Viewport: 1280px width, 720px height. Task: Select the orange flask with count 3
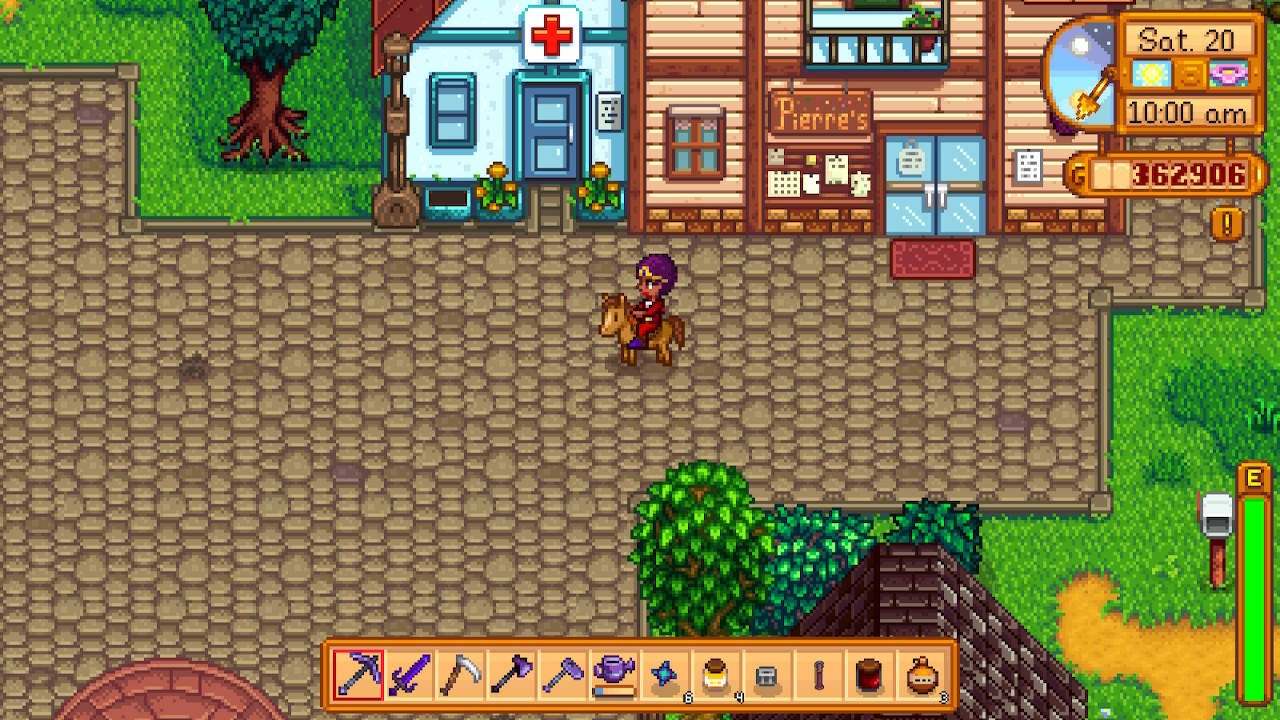[921, 675]
